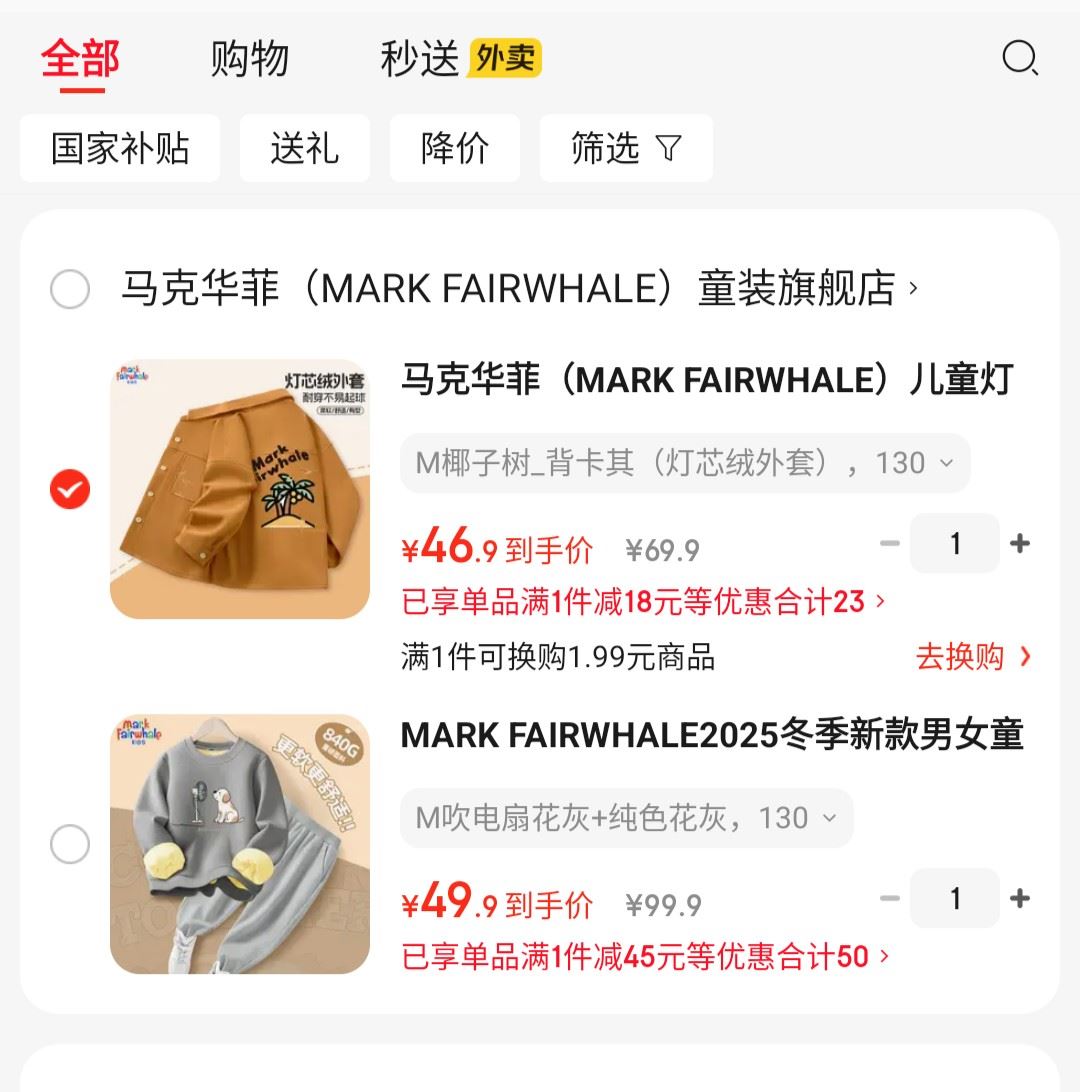This screenshot has width=1080, height=1092.
Task: Check the 2025冬季新款男女童 item
Action: click(70, 844)
